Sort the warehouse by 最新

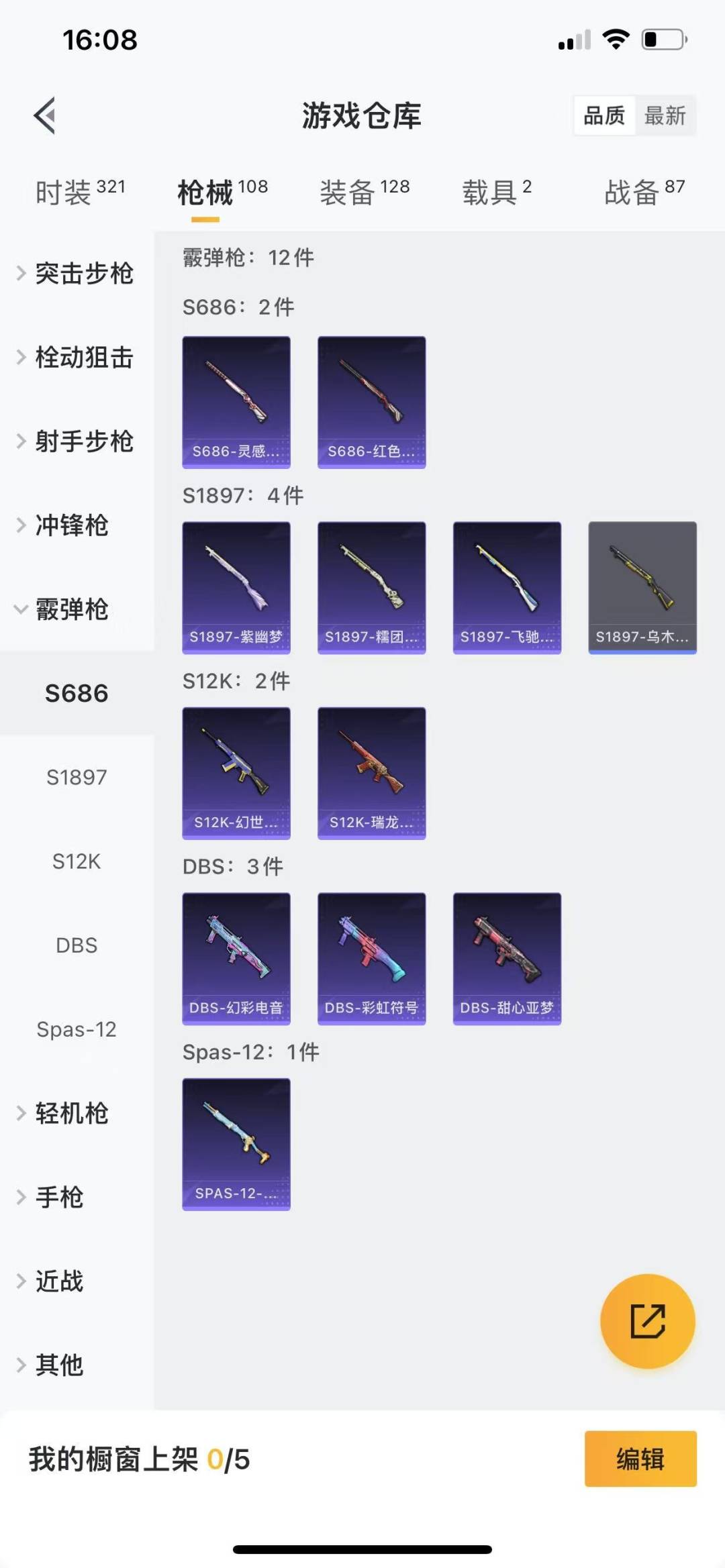(665, 116)
